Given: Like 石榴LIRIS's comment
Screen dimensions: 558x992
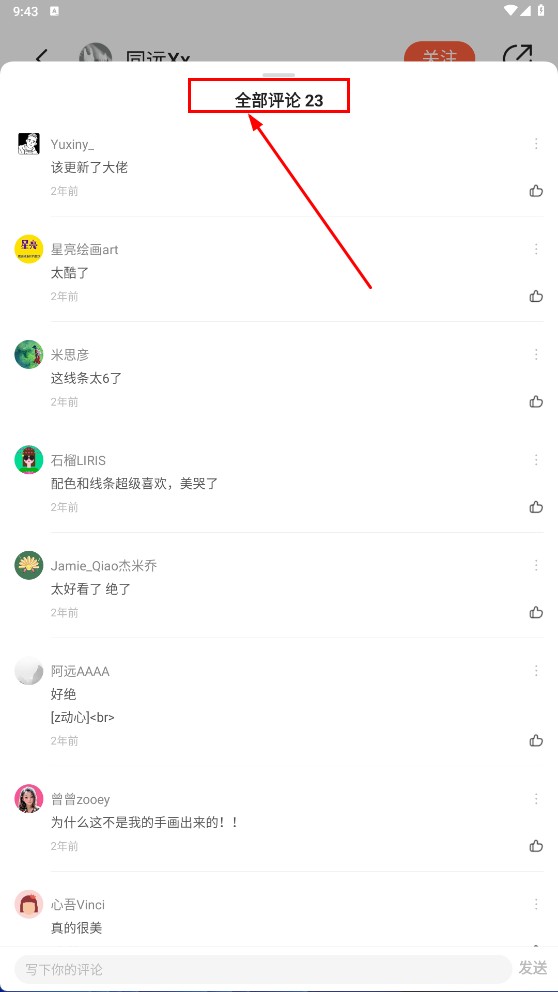Looking at the screenshot, I should (536, 506).
